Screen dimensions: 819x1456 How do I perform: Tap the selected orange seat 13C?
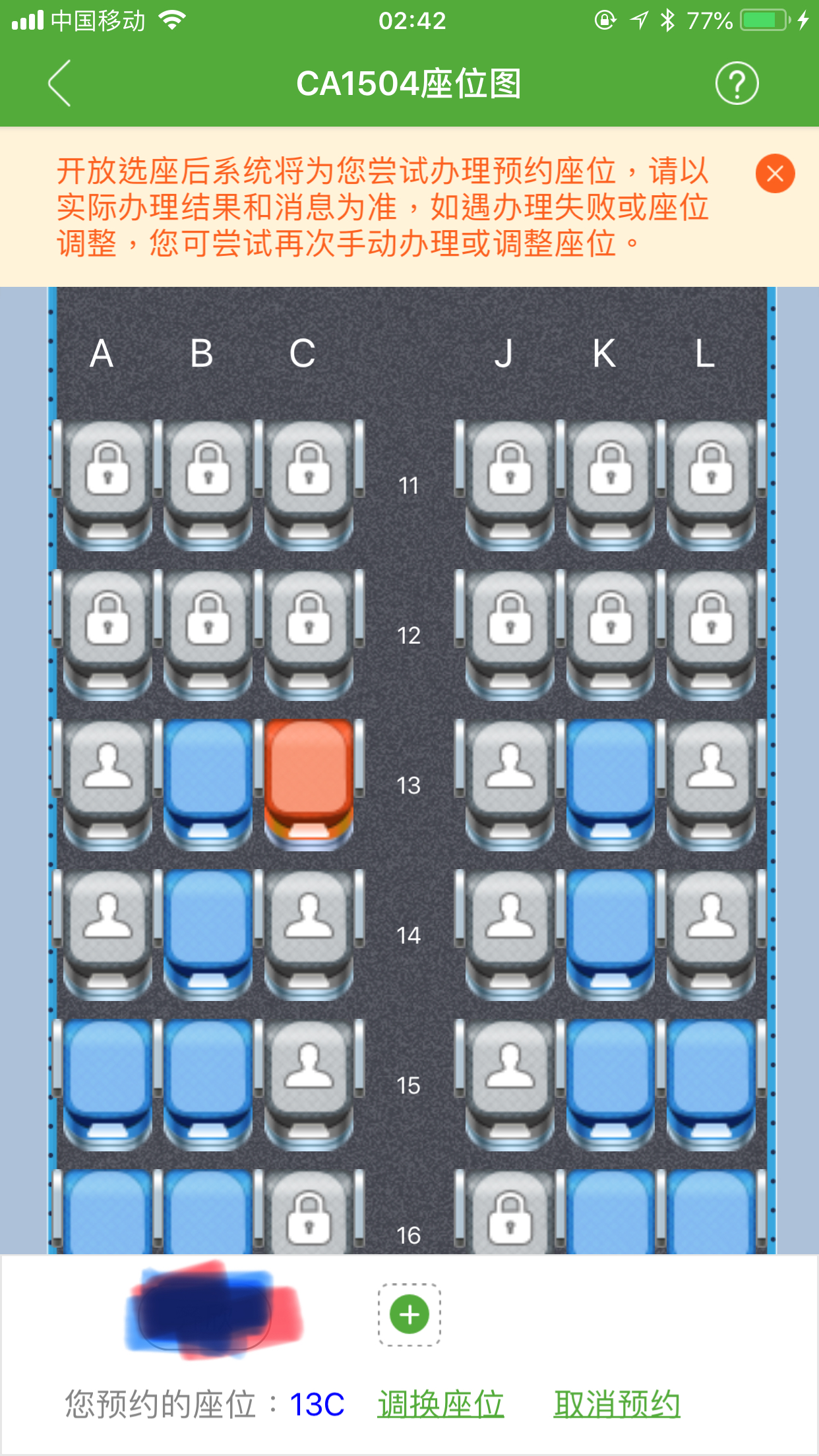[309, 783]
